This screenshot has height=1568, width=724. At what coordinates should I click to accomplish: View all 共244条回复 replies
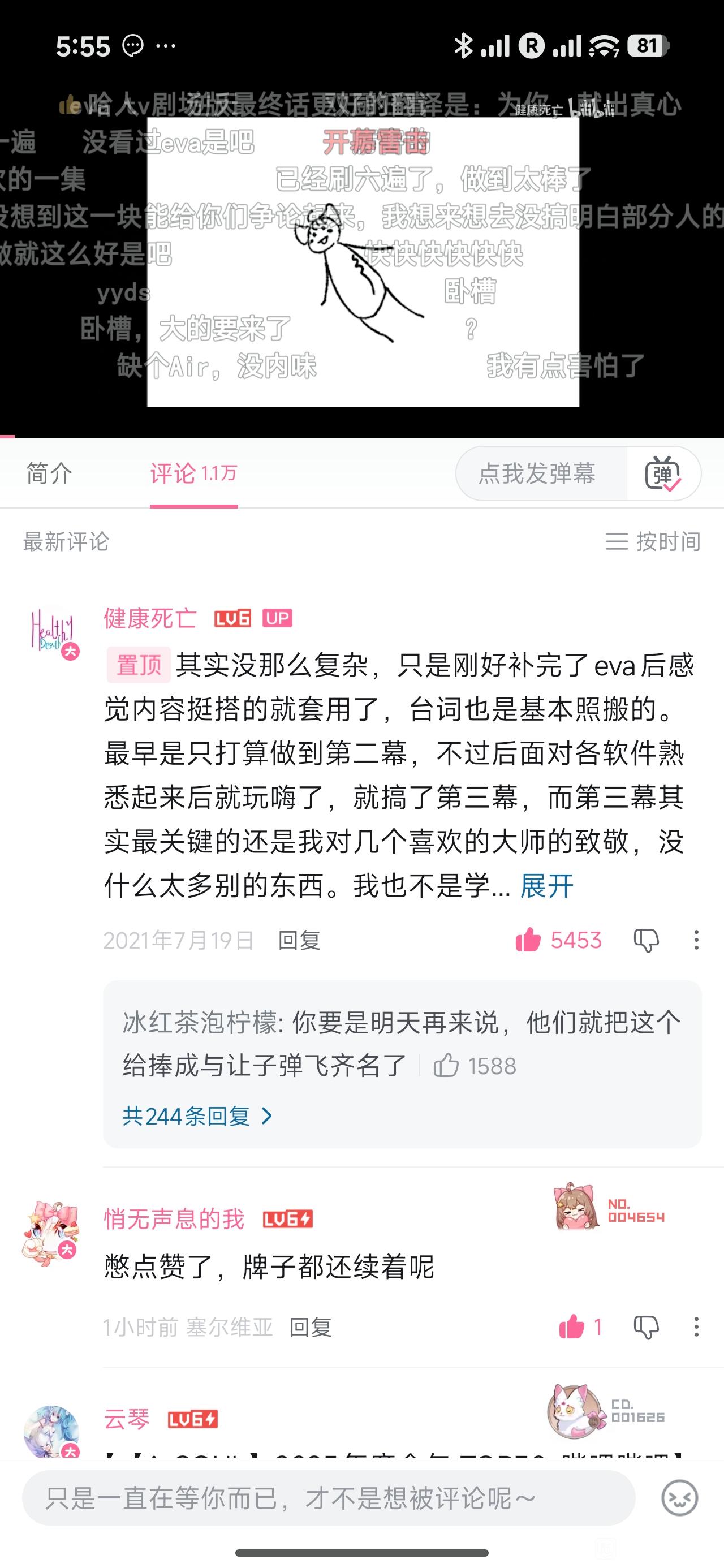pos(197,1115)
